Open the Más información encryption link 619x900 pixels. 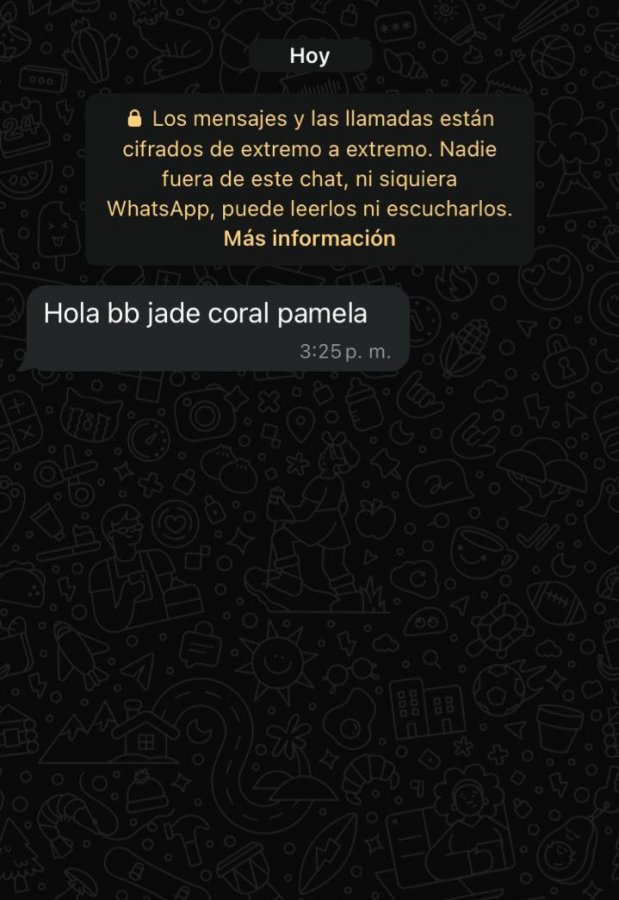(309, 239)
